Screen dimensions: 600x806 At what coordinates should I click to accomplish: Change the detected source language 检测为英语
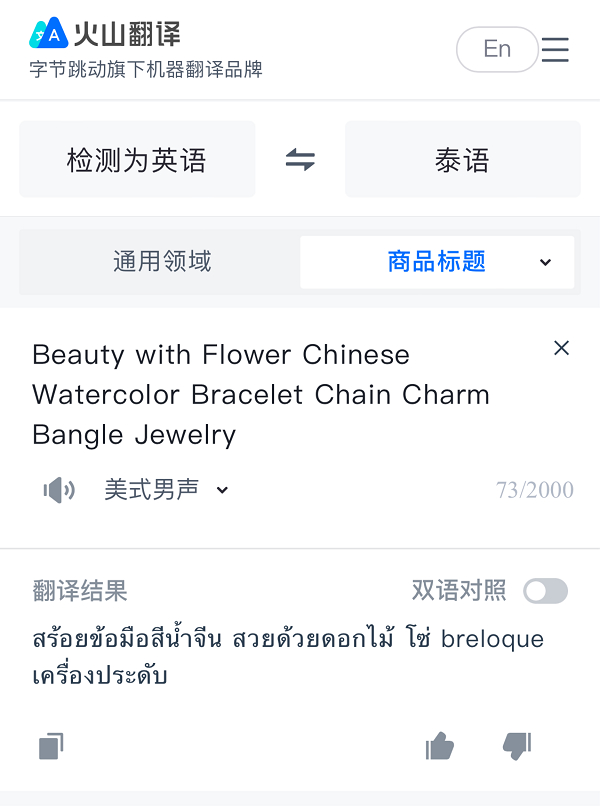(137, 160)
